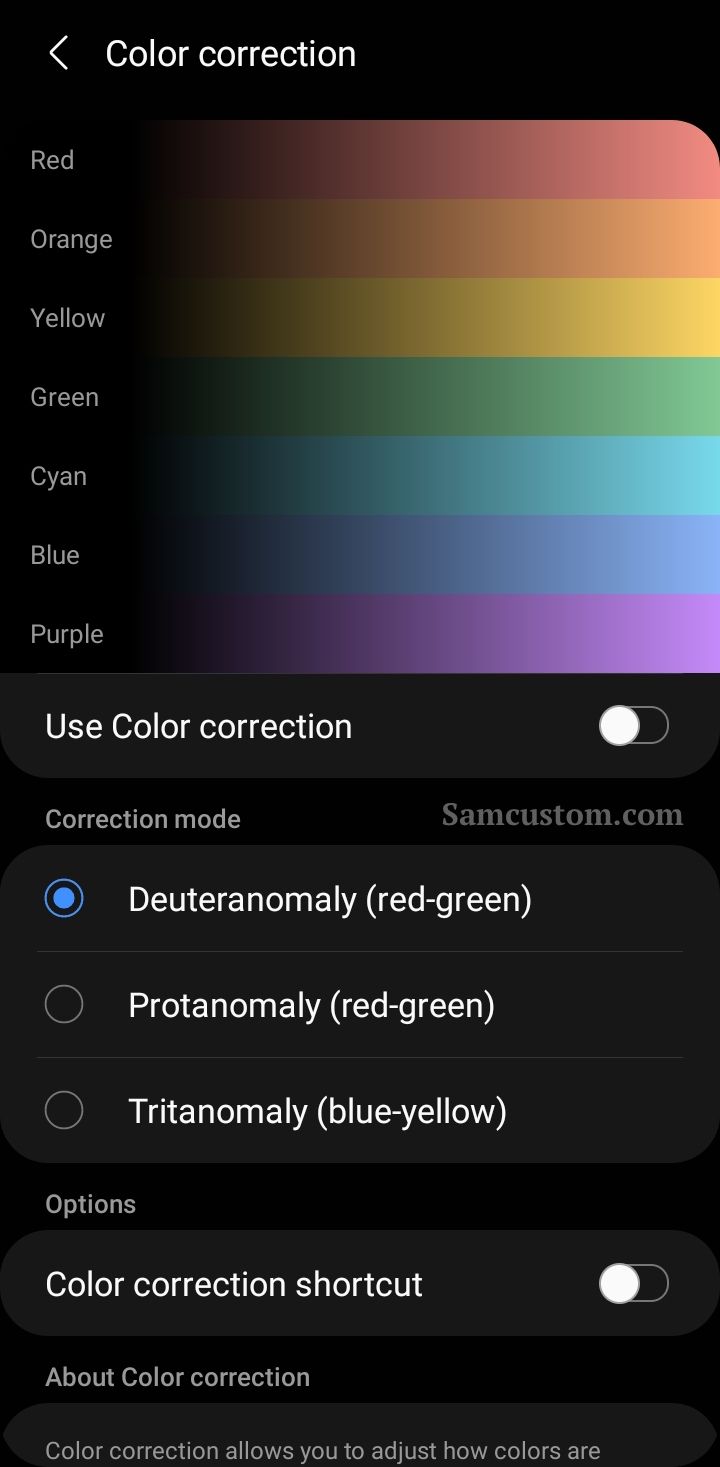Image resolution: width=720 pixels, height=1467 pixels.
Task: Select Deuteranomaly (red-green) mode
Action: pos(360,899)
